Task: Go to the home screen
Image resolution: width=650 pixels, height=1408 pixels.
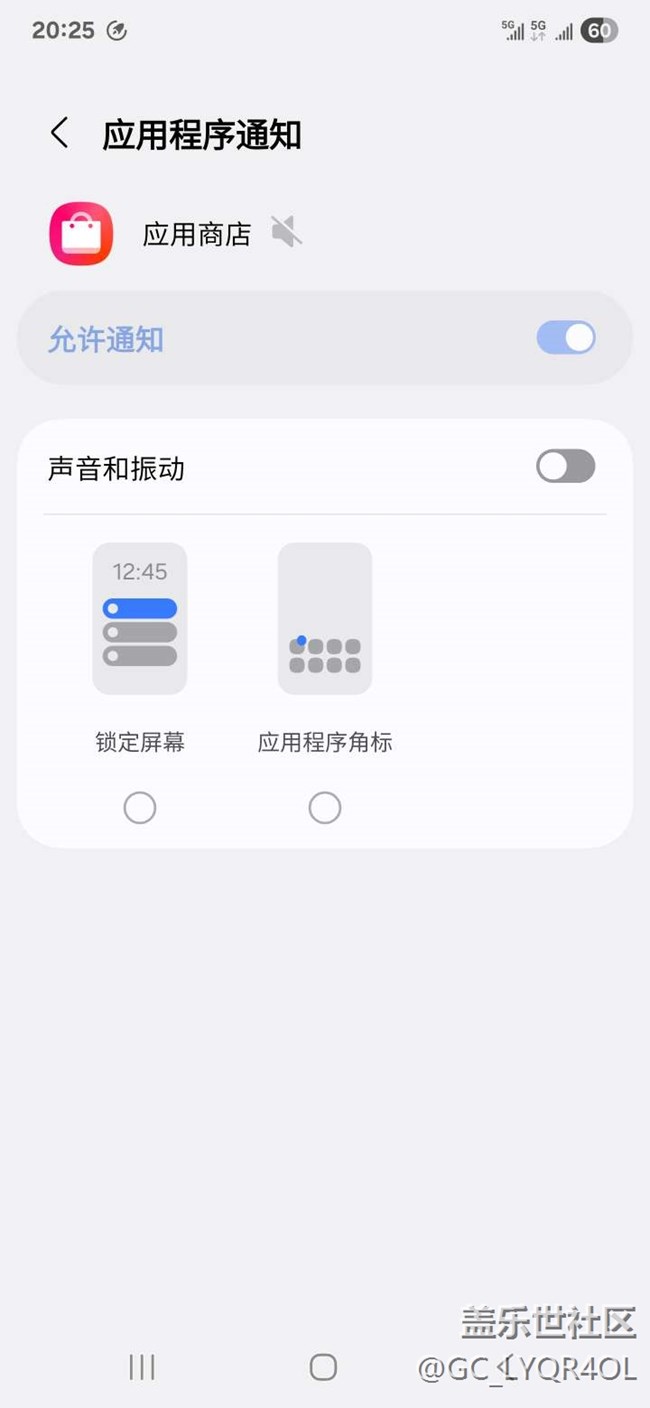Action: pos(323,1367)
